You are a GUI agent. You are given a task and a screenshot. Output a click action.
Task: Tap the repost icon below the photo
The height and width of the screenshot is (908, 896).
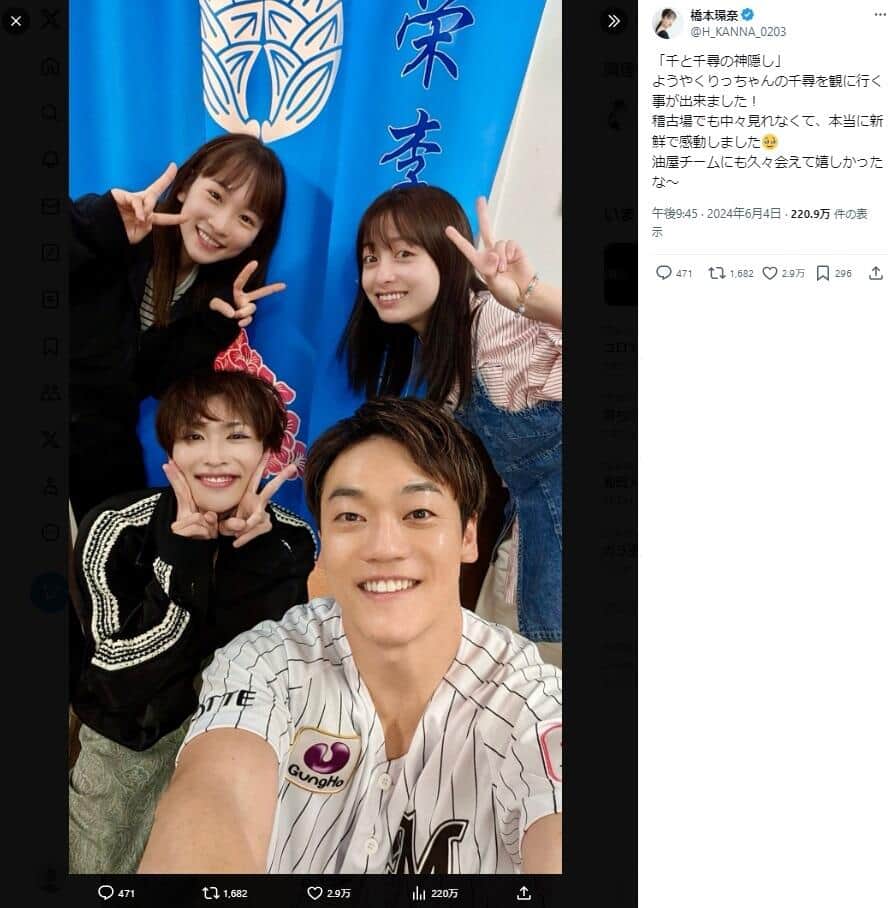coord(211,892)
